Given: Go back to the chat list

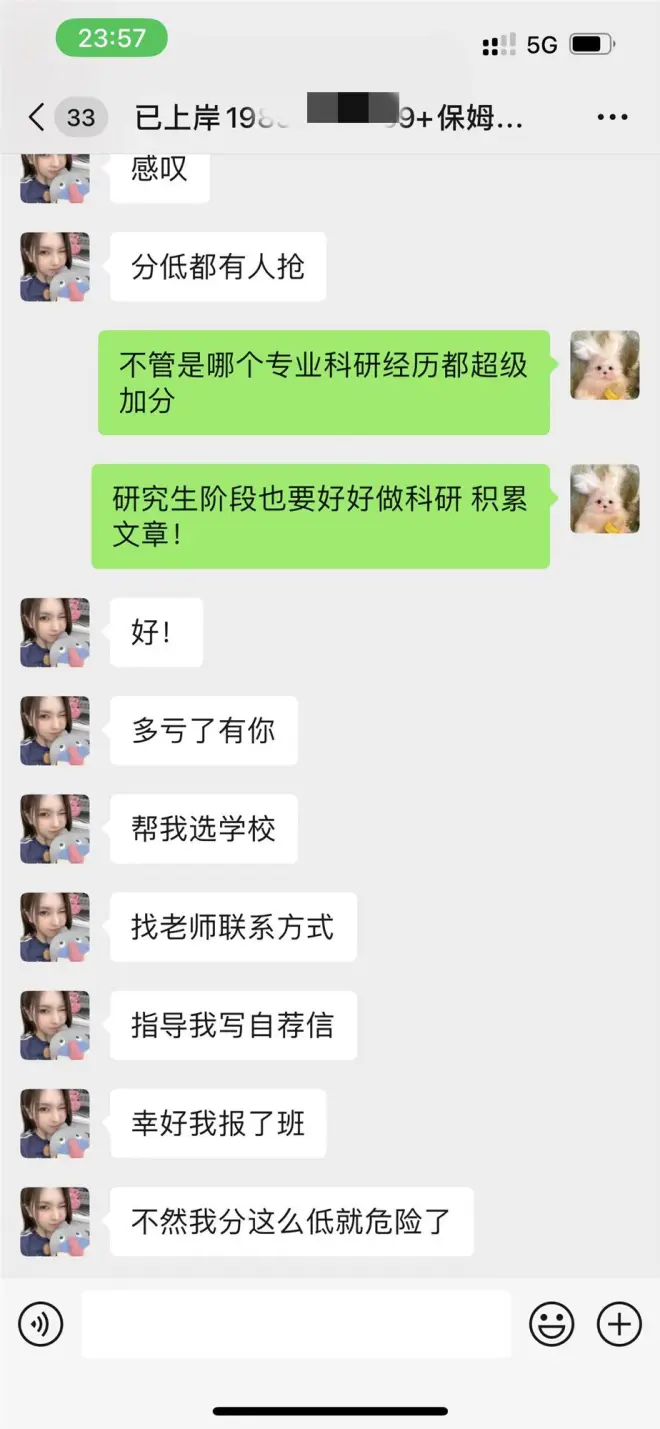Looking at the screenshot, I should pos(37,118).
